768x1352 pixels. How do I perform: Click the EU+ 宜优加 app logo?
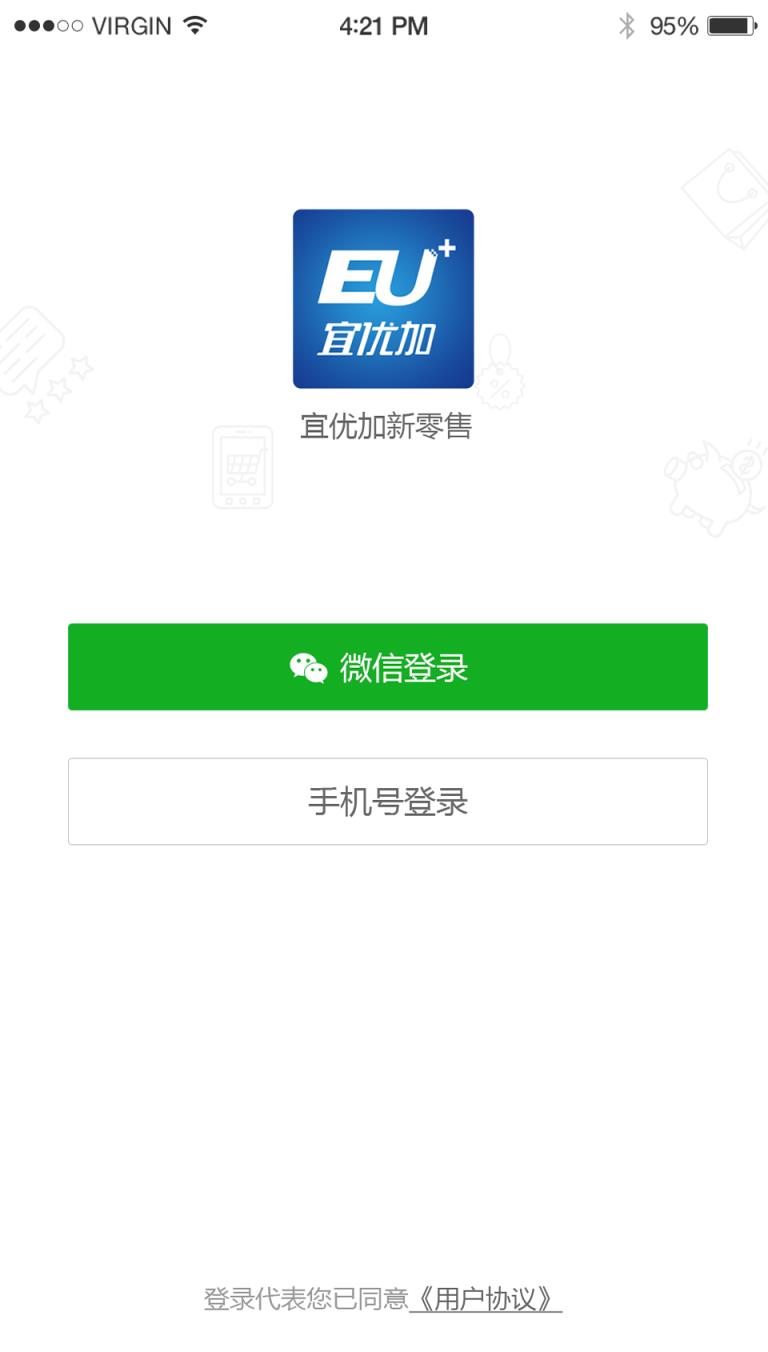(x=383, y=298)
